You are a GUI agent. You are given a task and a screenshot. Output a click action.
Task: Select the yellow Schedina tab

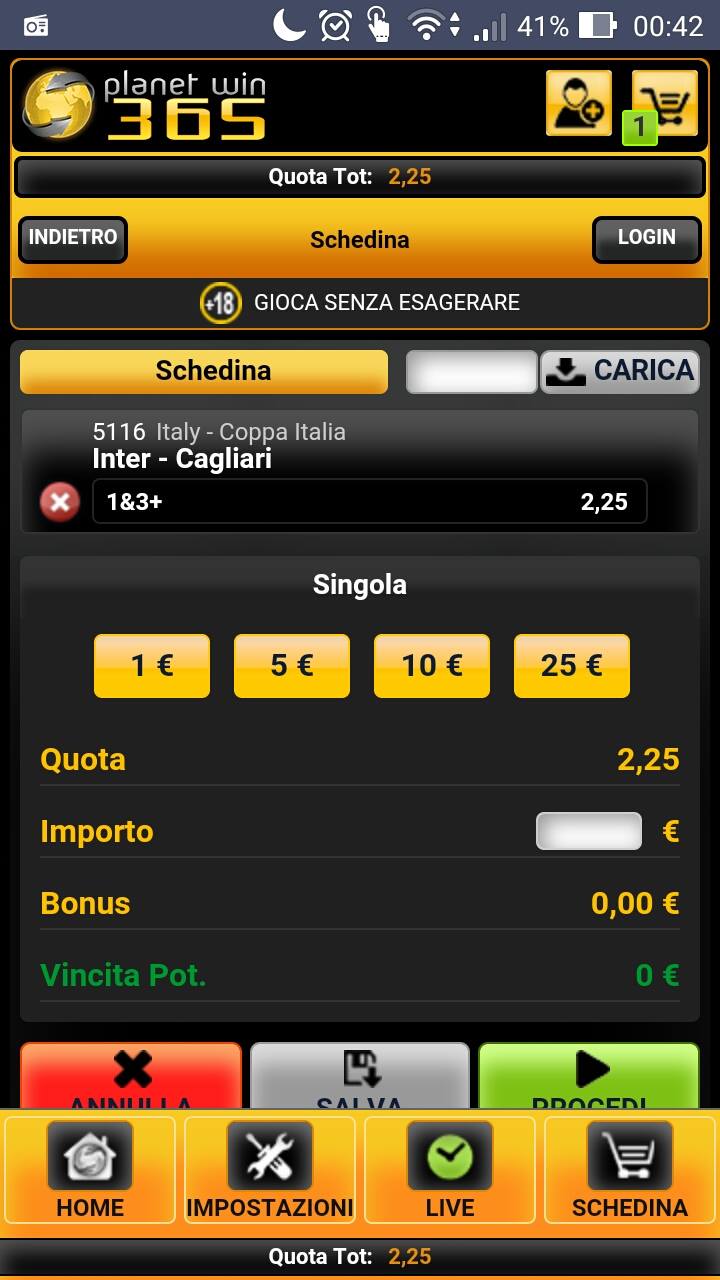click(204, 371)
